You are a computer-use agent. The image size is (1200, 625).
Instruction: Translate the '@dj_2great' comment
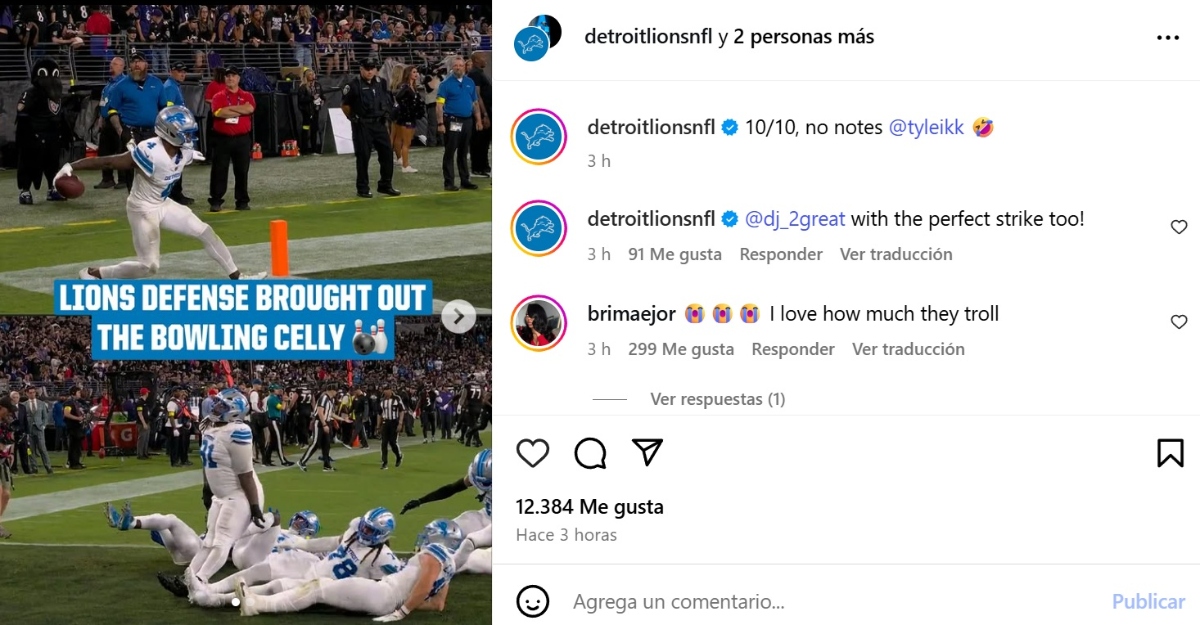[895, 254]
